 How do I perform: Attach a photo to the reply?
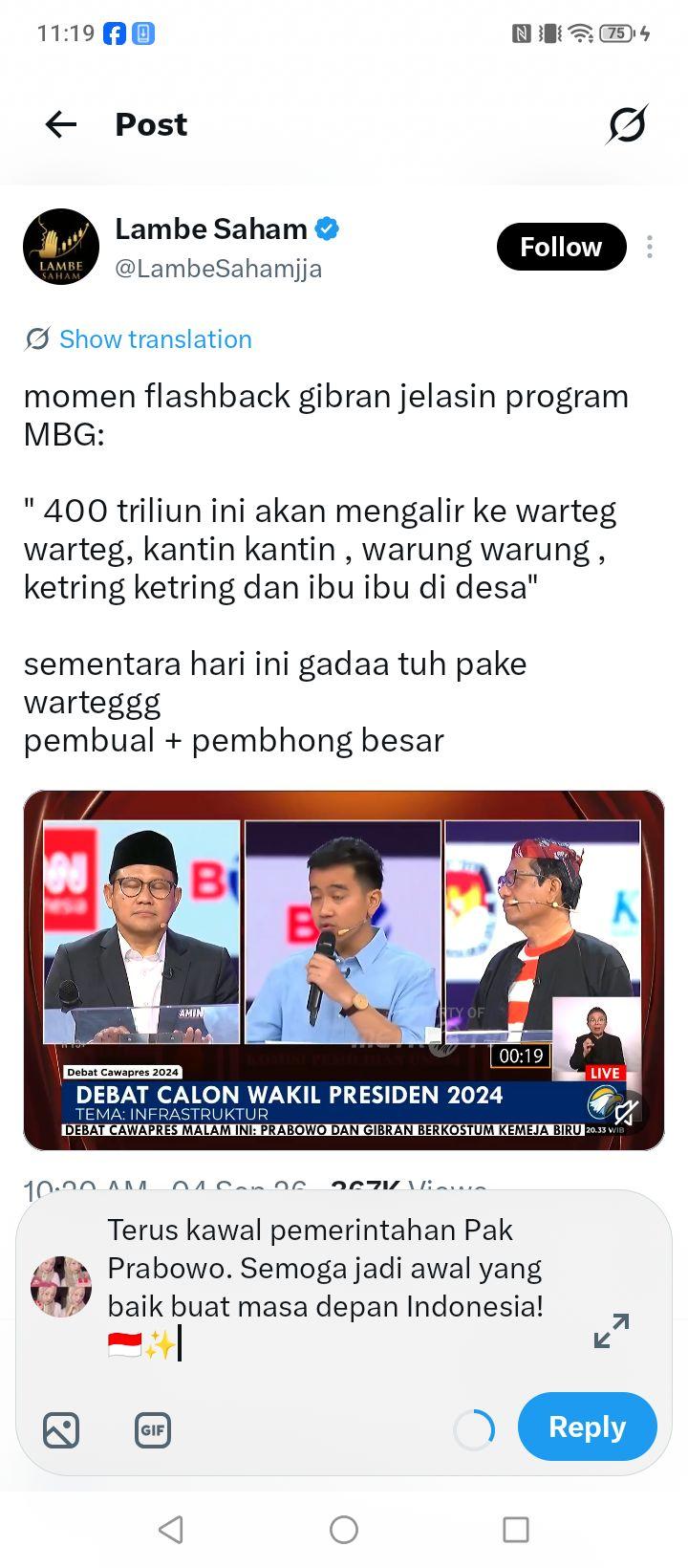pos(61,1430)
